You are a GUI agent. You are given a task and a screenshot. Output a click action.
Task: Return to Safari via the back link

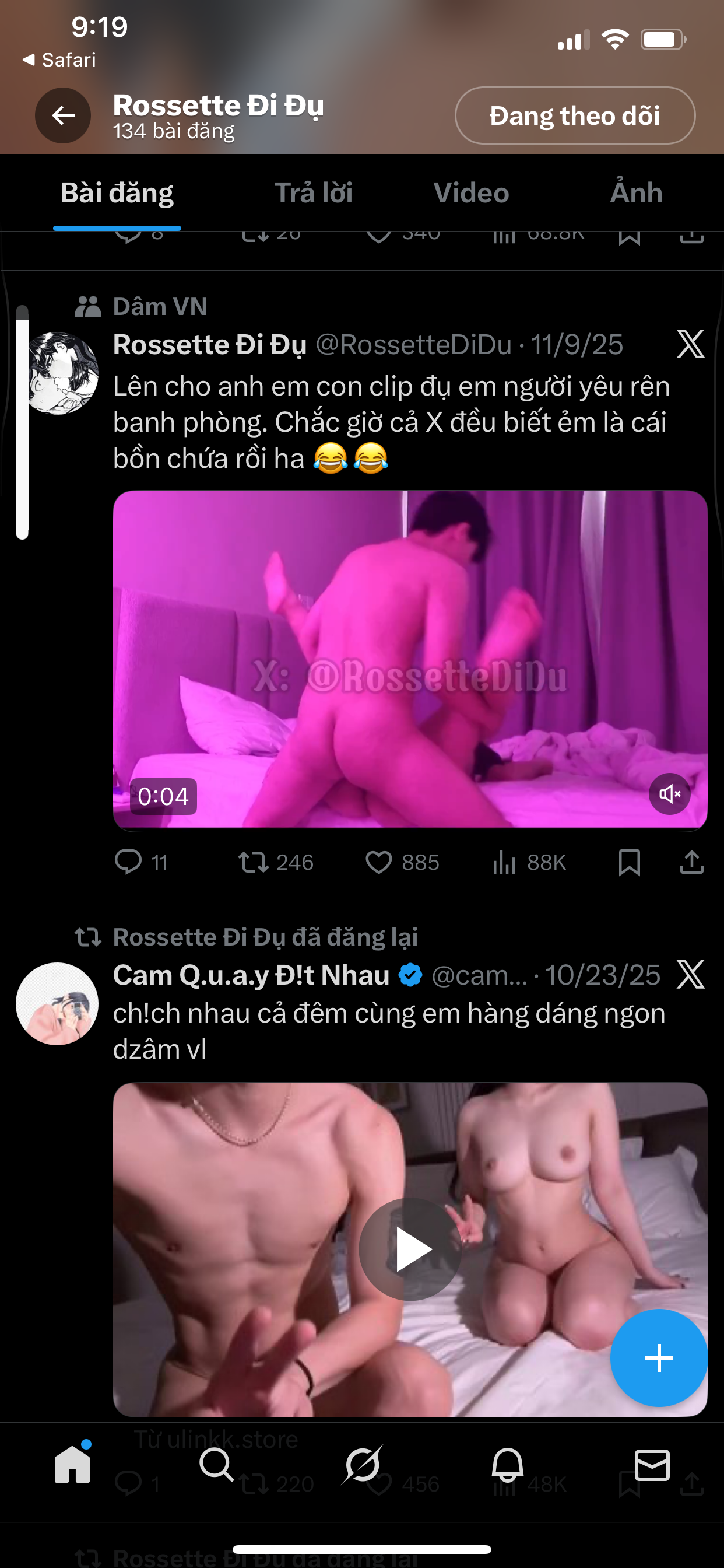pos(59,60)
